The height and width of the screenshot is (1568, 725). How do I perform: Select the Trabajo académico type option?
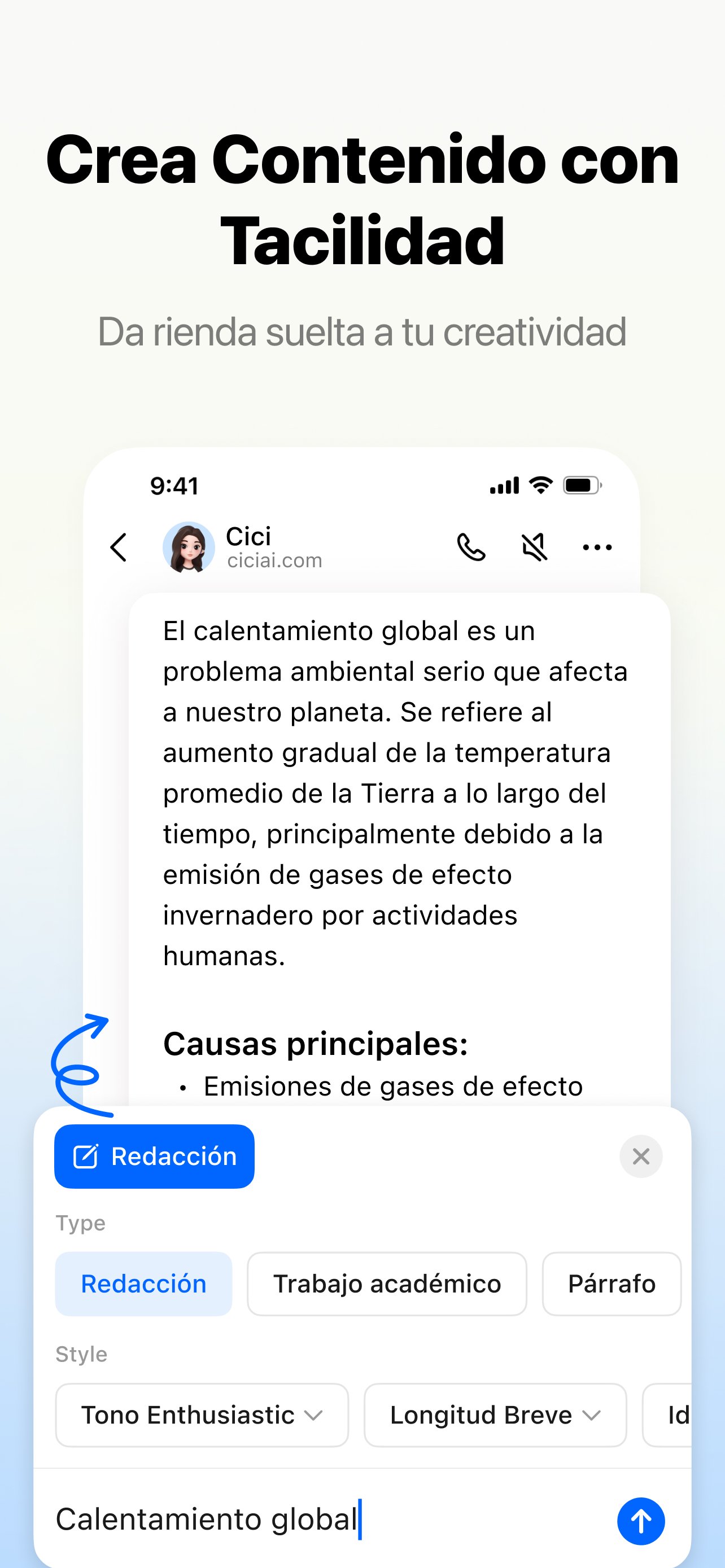click(387, 1284)
